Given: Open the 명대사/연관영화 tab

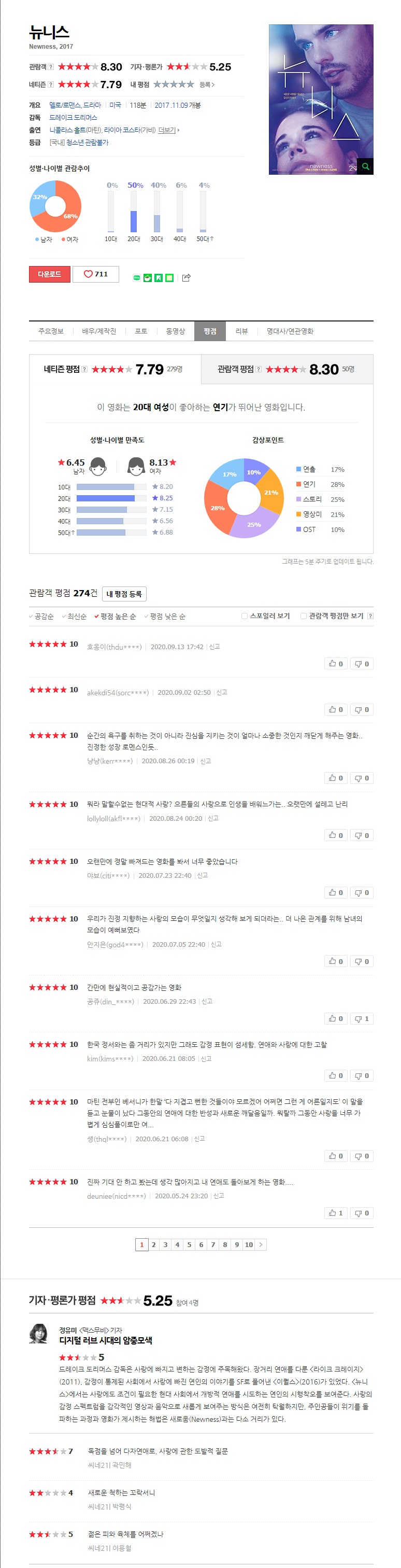Looking at the screenshot, I should [x=290, y=330].
